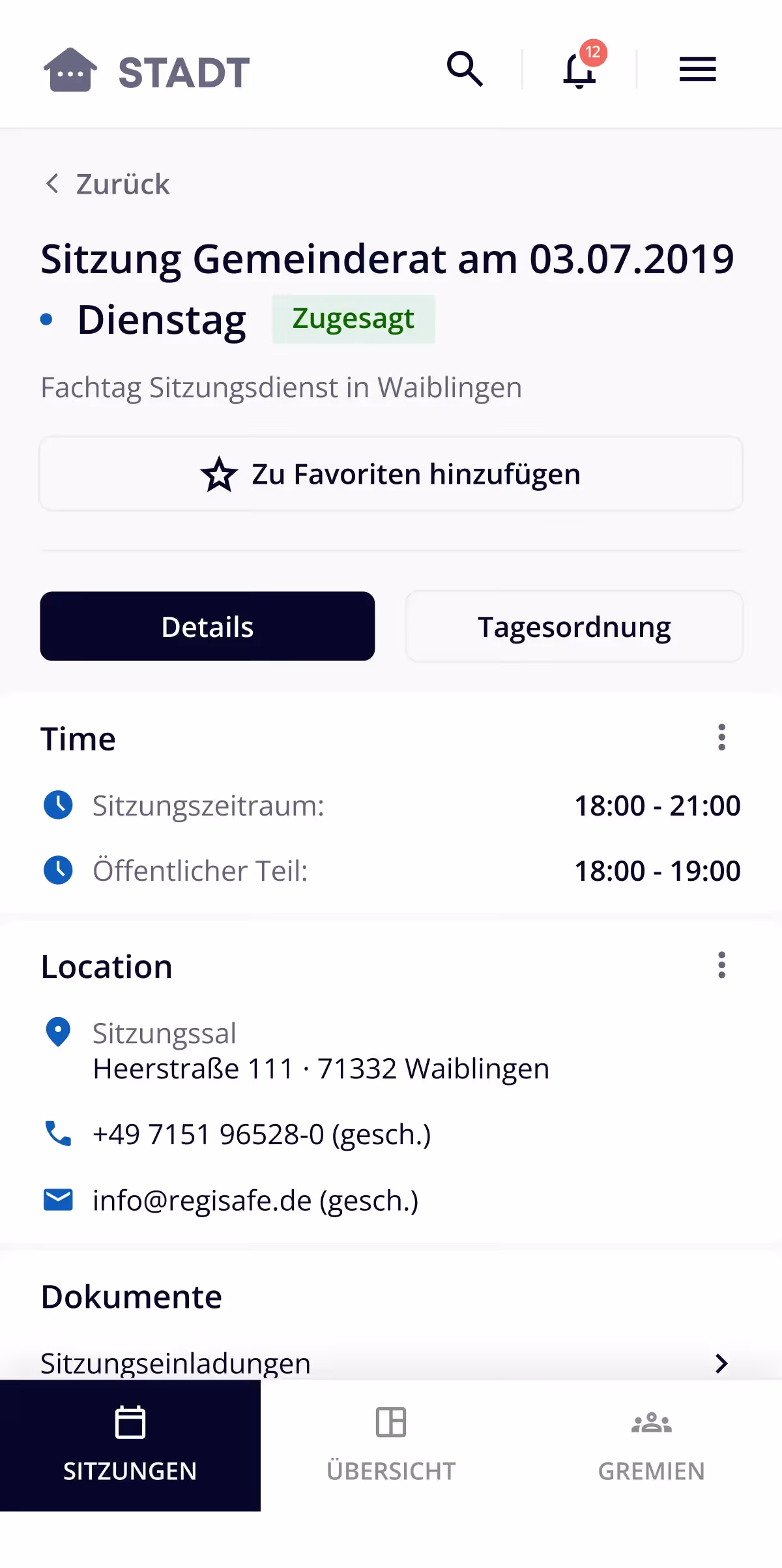The height and width of the screenshot is (1568, 782).
Task: Open Sitzungseinladungen documents
Action: [x=384, y=1363]
